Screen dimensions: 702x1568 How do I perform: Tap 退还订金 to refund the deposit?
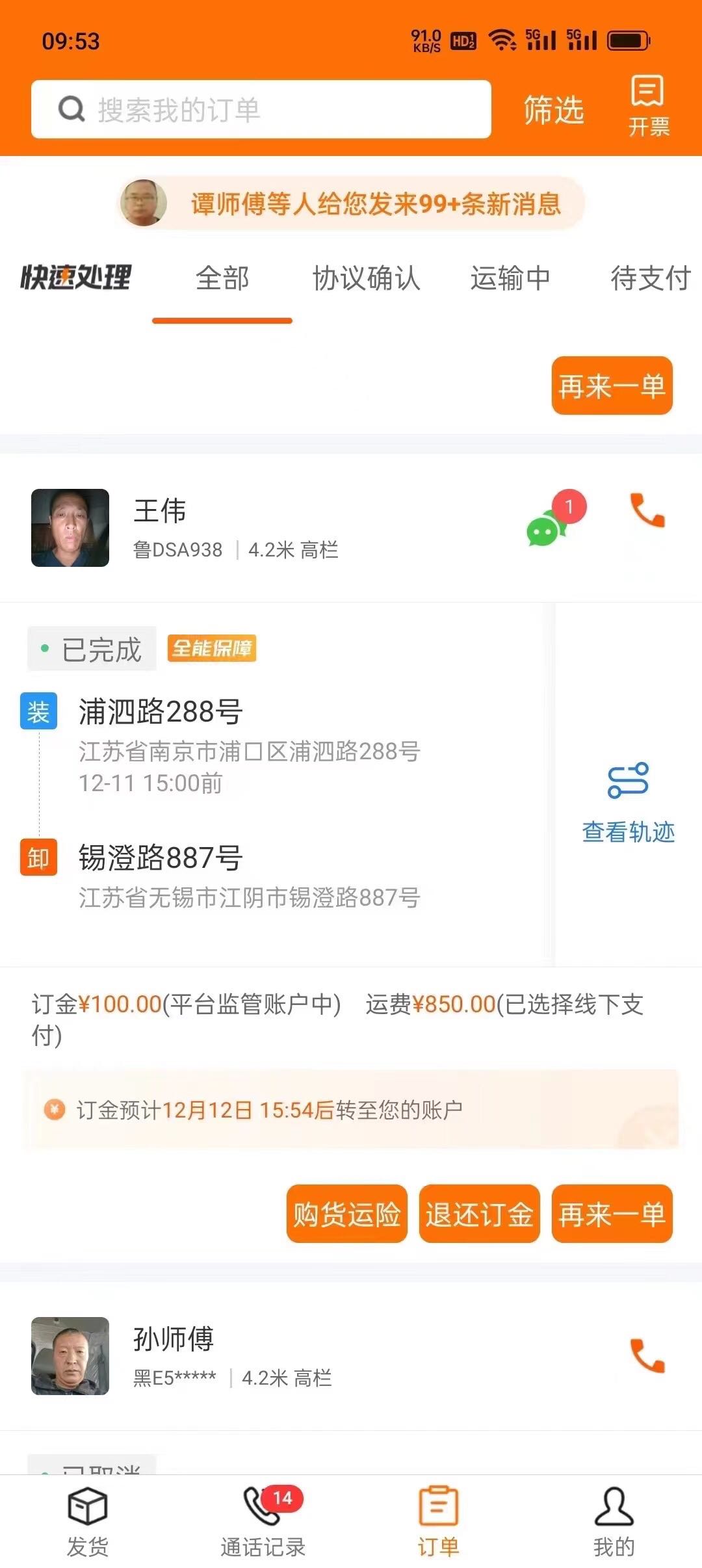pyautogui.click(x=479, y=1214)
